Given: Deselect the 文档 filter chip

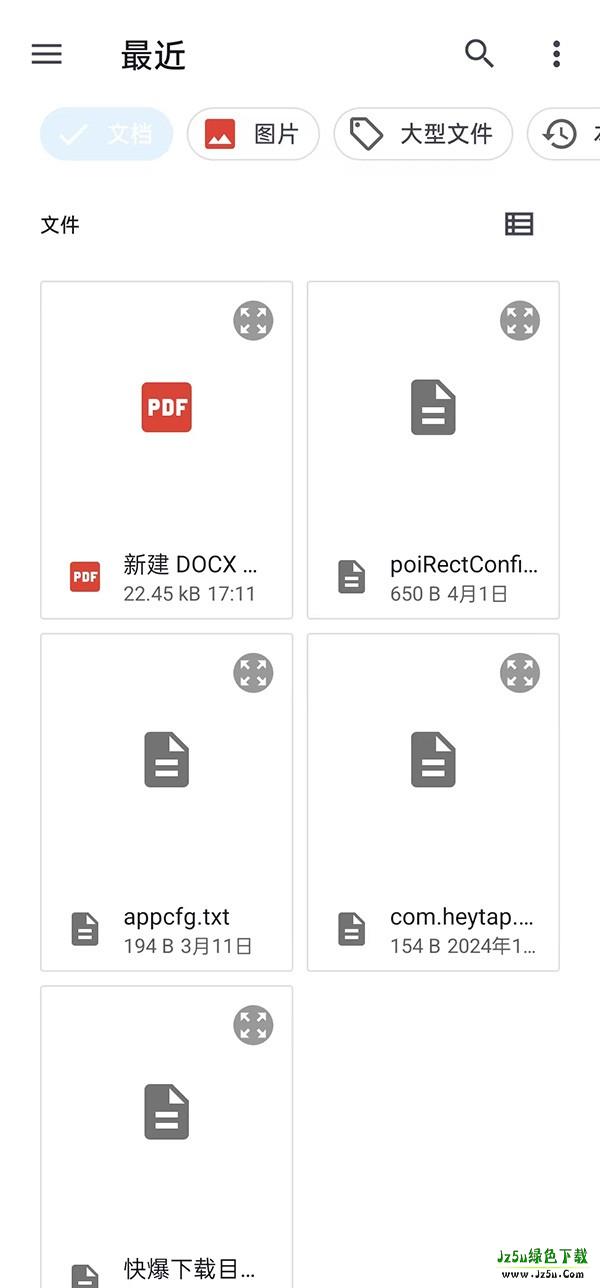Looking at the screenshot, I should (106, 134).
